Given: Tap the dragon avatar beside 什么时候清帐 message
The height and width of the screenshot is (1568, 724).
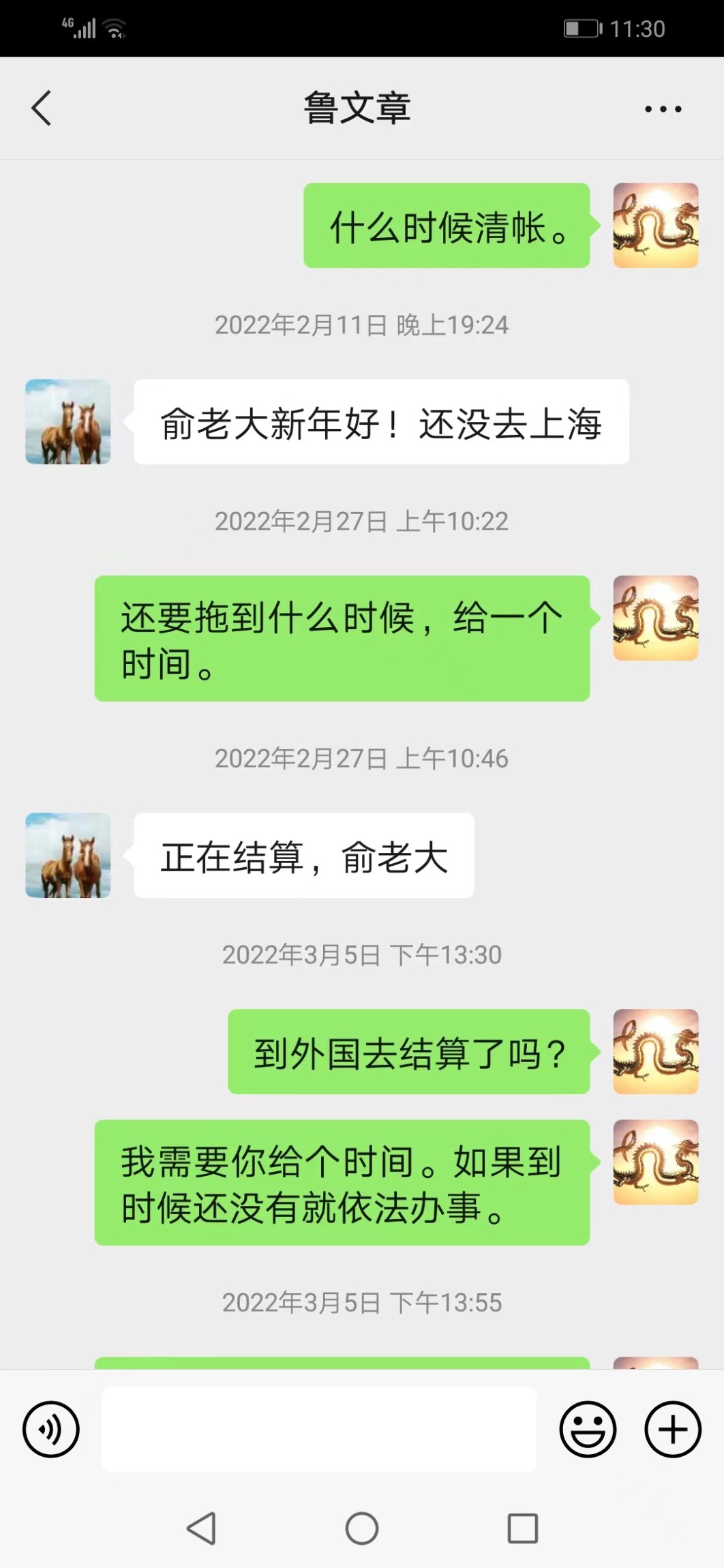Looking at the screenshot, I should (655, 226).
